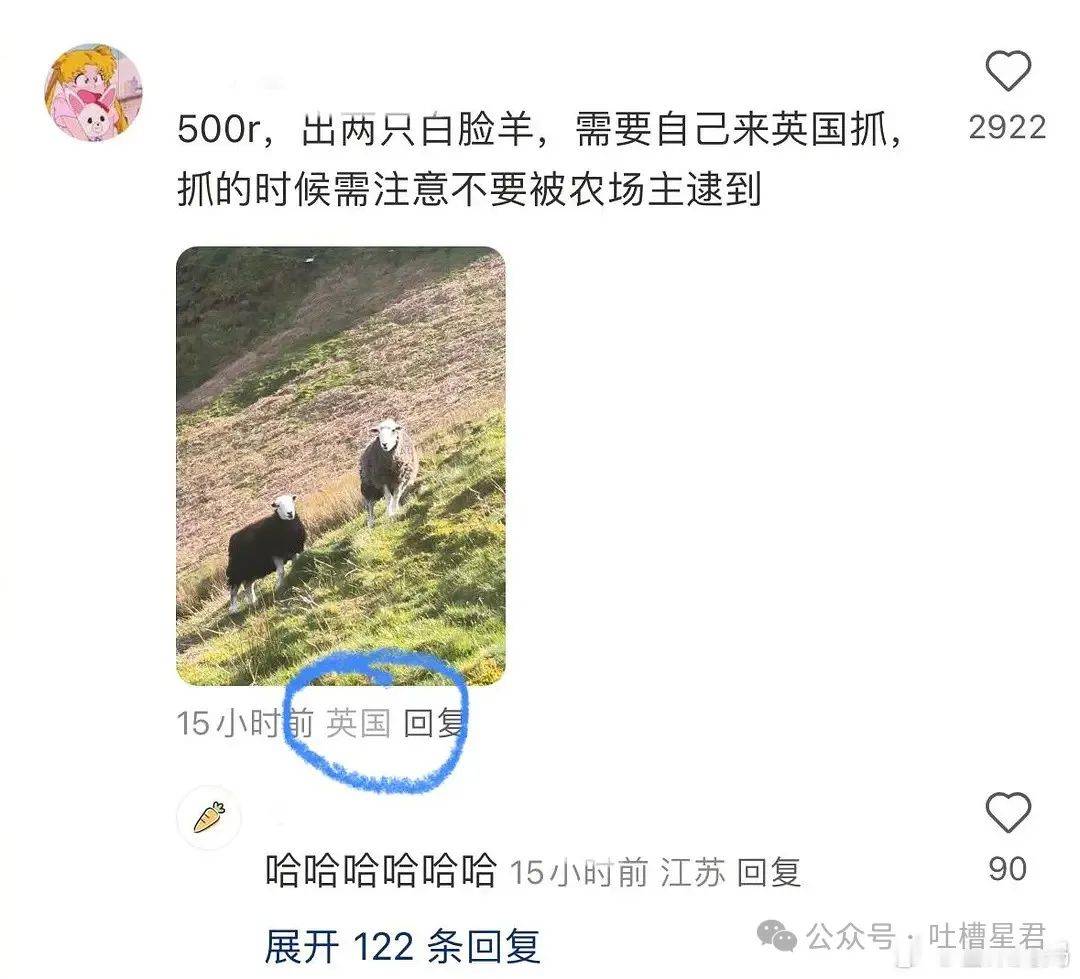Viewport: 1080px width, 979px height.
Task: Like the 哈哈哈哈哈哈 reply
Action: (x=1007, y=813)
